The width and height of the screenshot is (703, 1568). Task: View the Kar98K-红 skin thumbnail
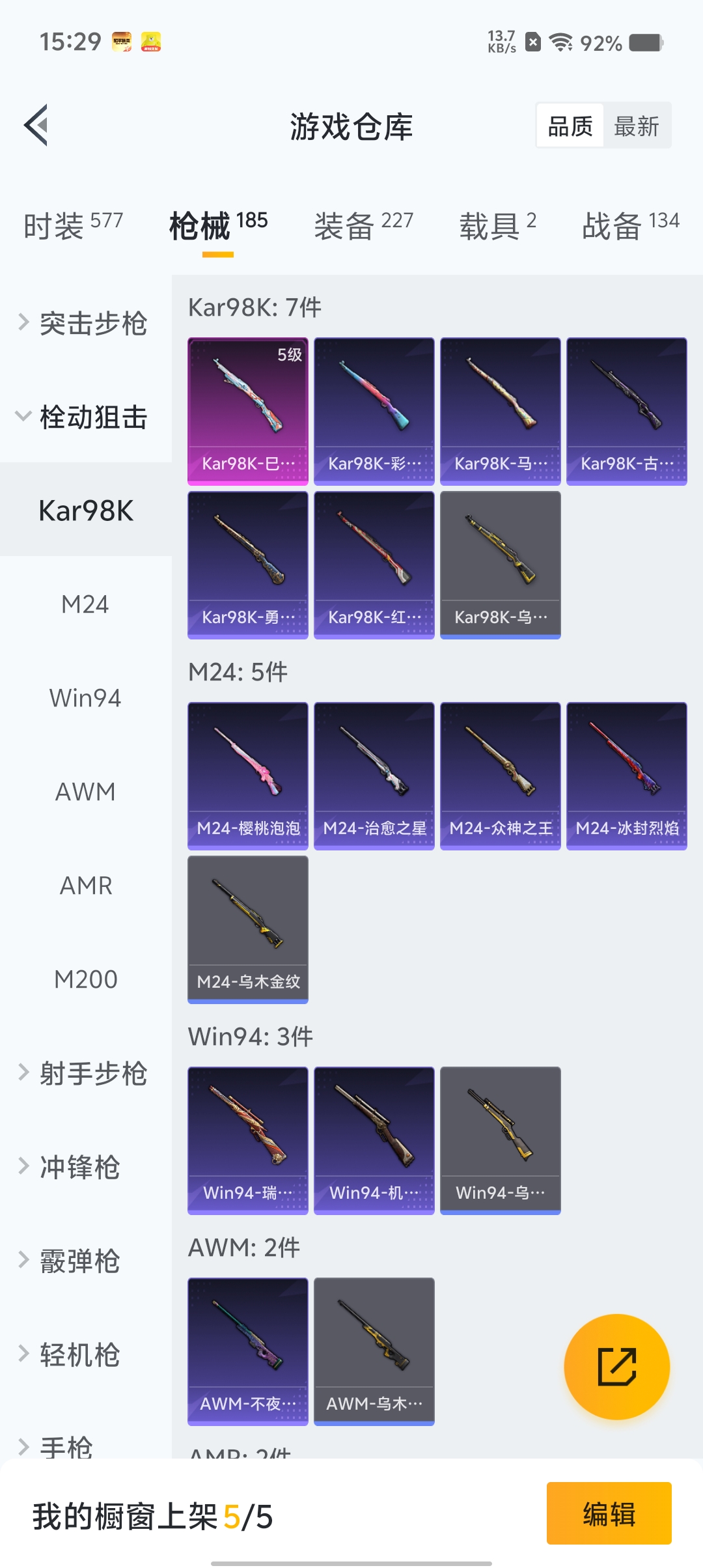(374, 564)
